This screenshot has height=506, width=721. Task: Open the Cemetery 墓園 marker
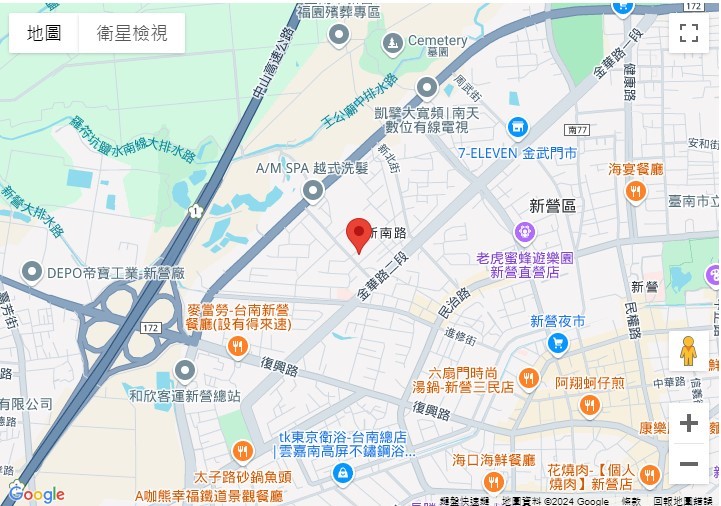click(393, 41)
